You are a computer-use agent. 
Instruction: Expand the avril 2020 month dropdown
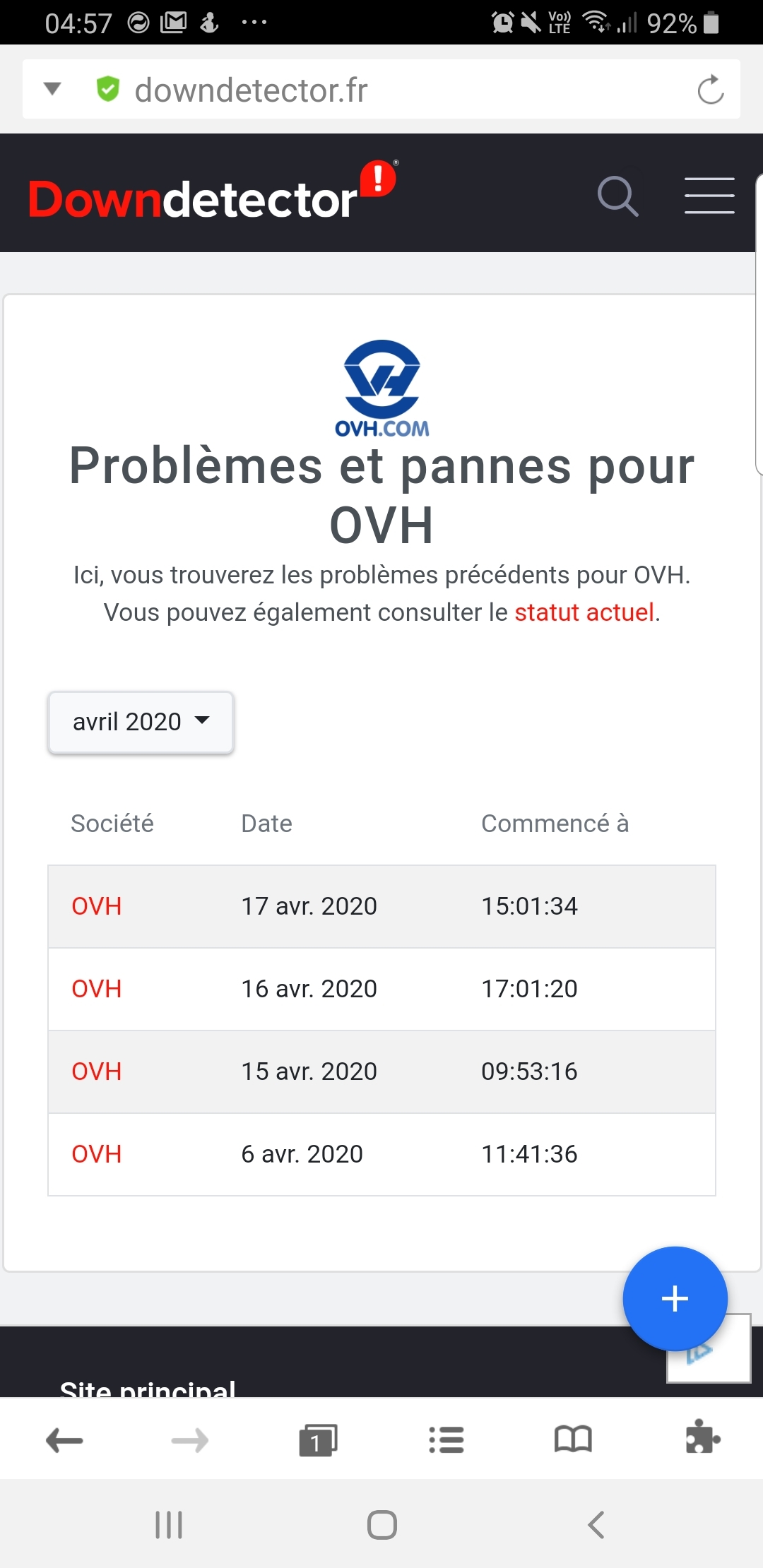click(x=141, y=722)
